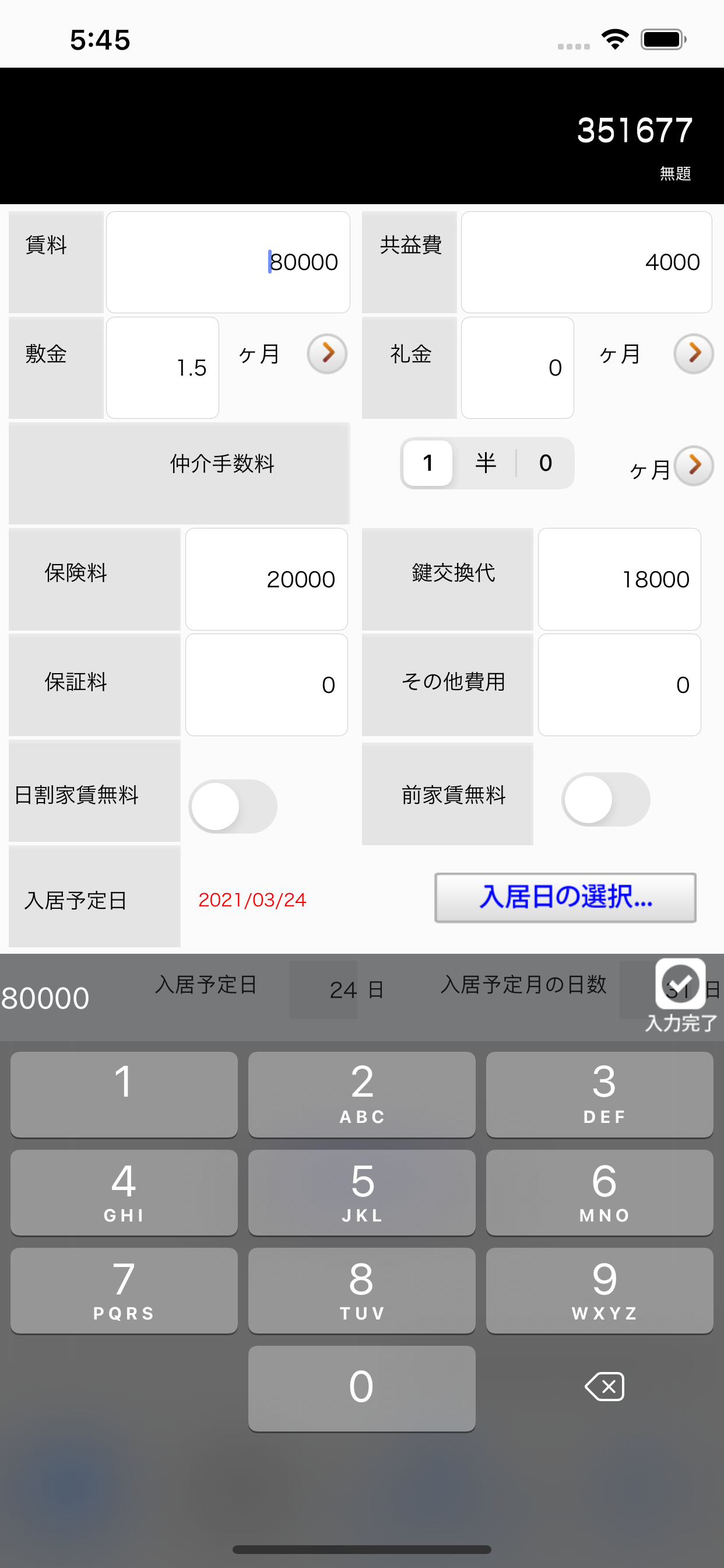This screenshot has height=1568, width=724.
Task: Select 半 in the 仲介手数料 selector
Action: pos(487,463)
